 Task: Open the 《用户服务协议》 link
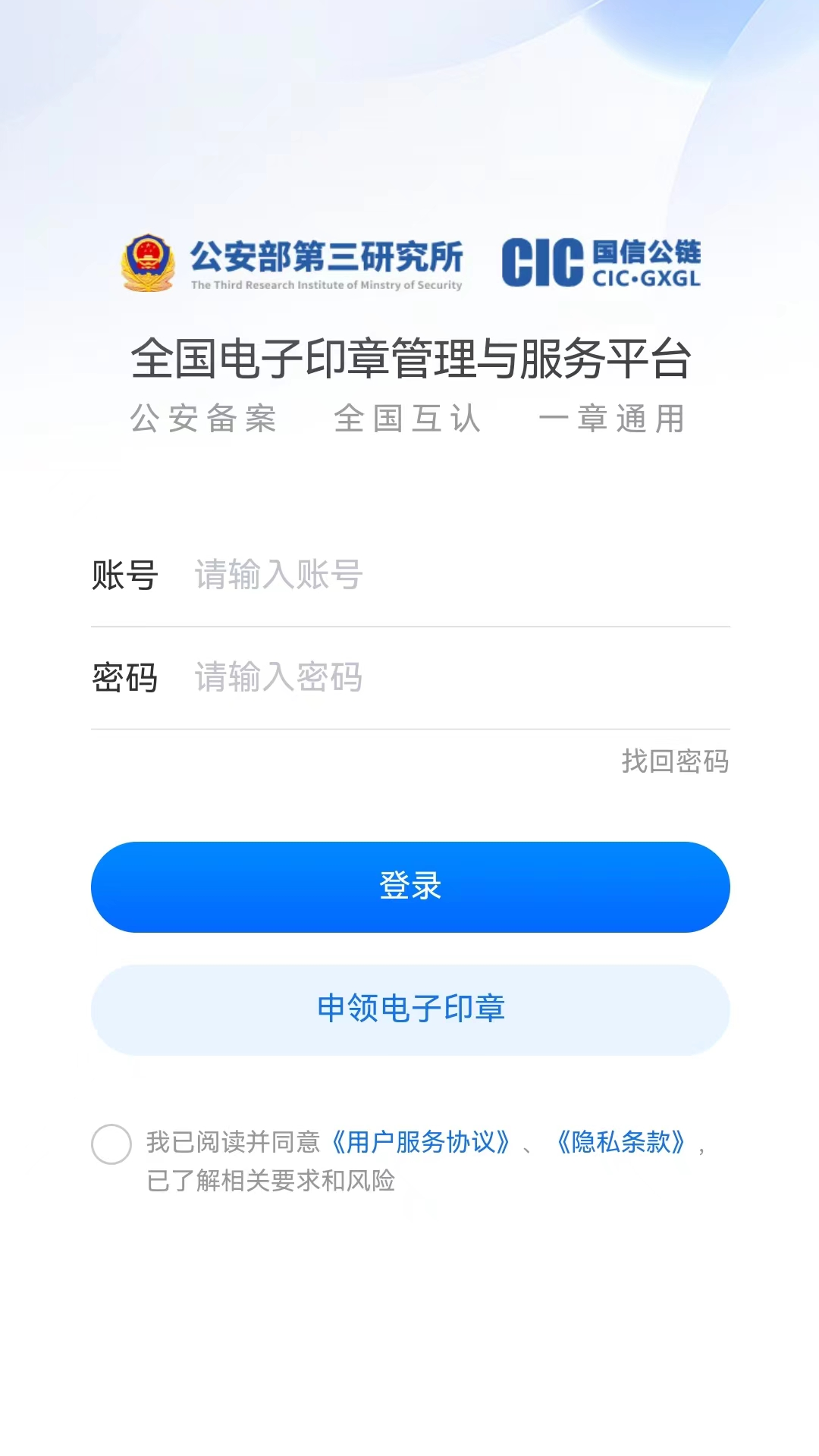point(420,1142)
